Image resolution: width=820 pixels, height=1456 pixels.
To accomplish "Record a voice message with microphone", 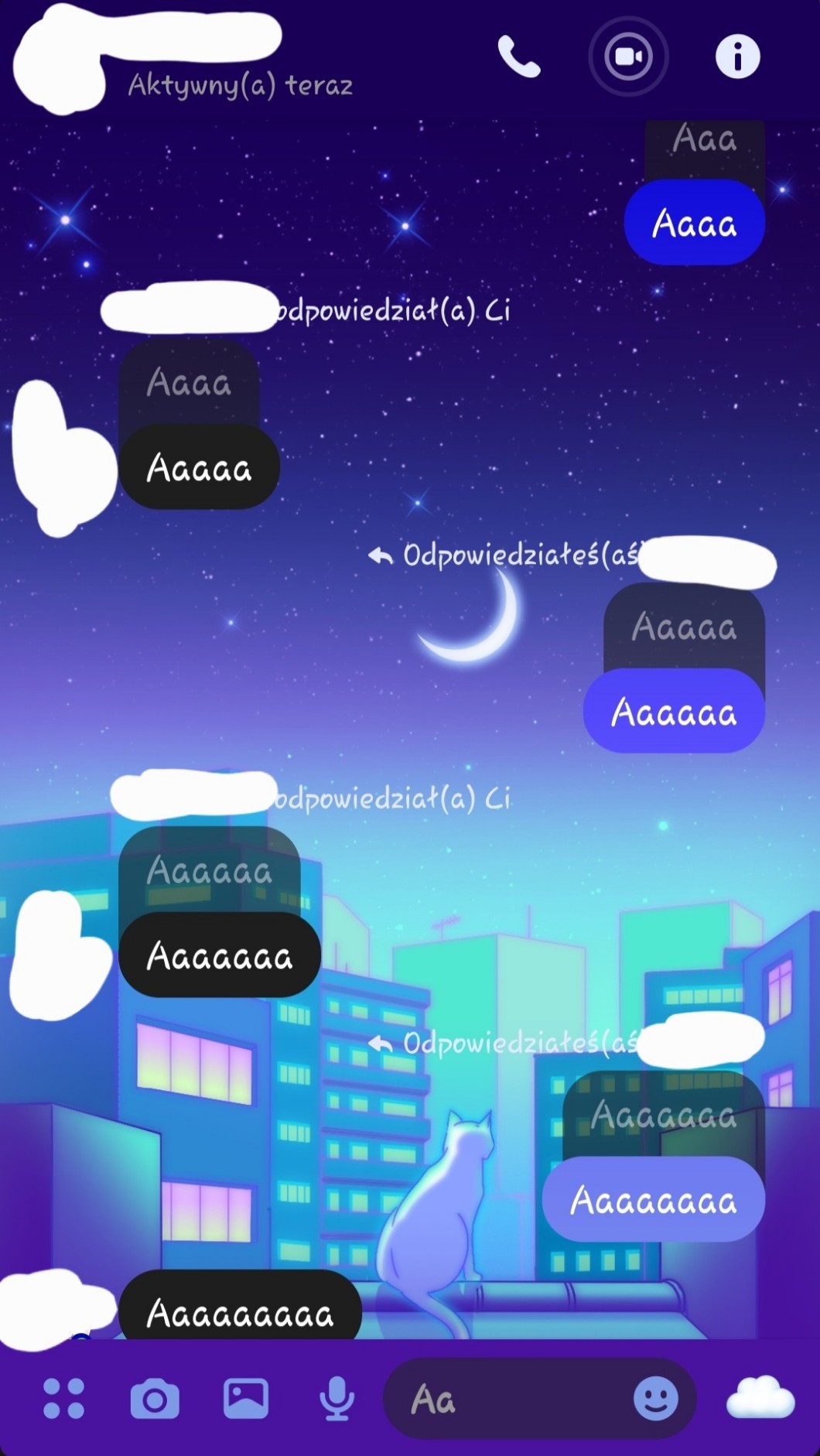I will click(337, 1399).
